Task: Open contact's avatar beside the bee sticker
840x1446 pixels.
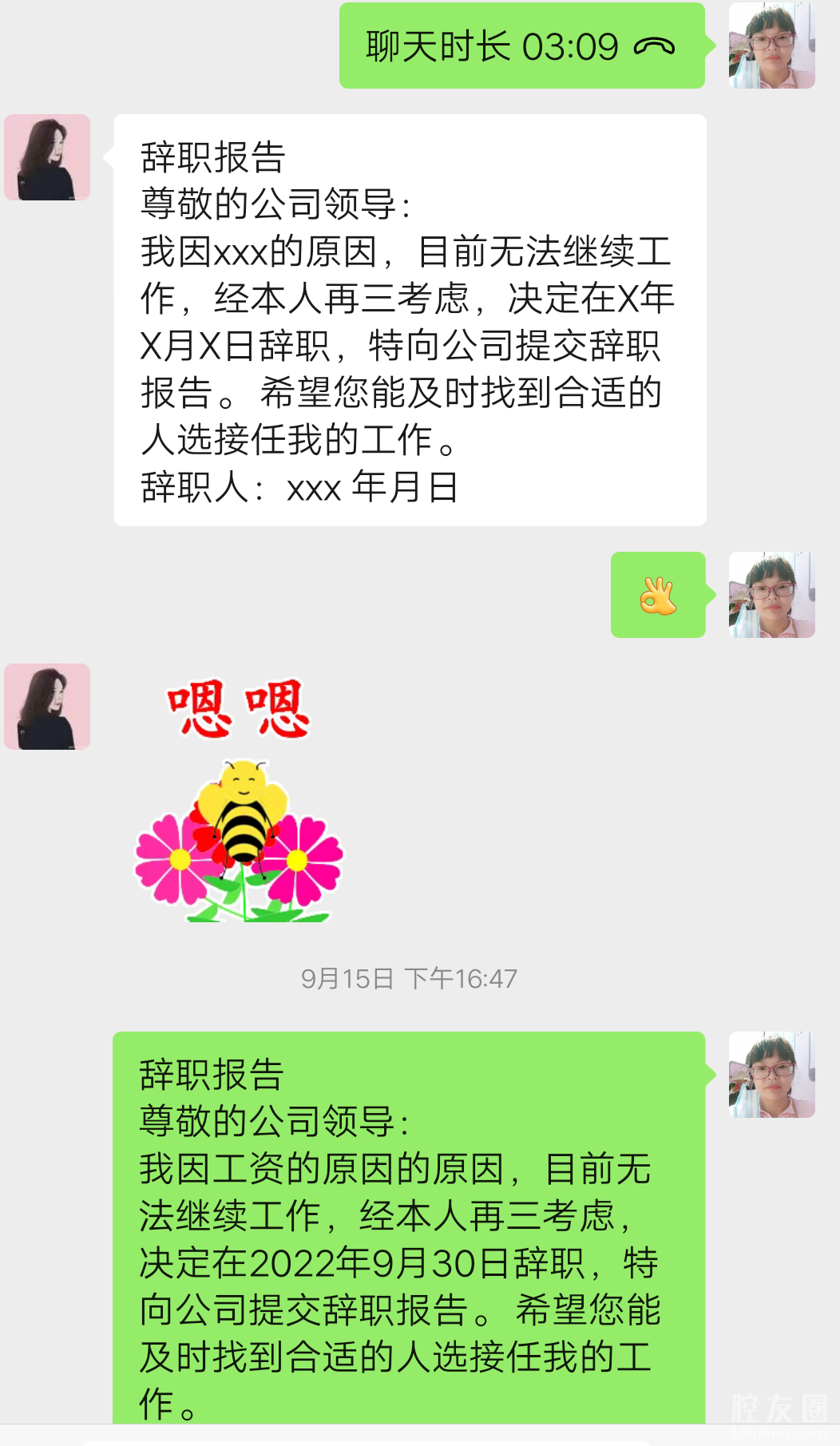Action: tap(47, 707)
